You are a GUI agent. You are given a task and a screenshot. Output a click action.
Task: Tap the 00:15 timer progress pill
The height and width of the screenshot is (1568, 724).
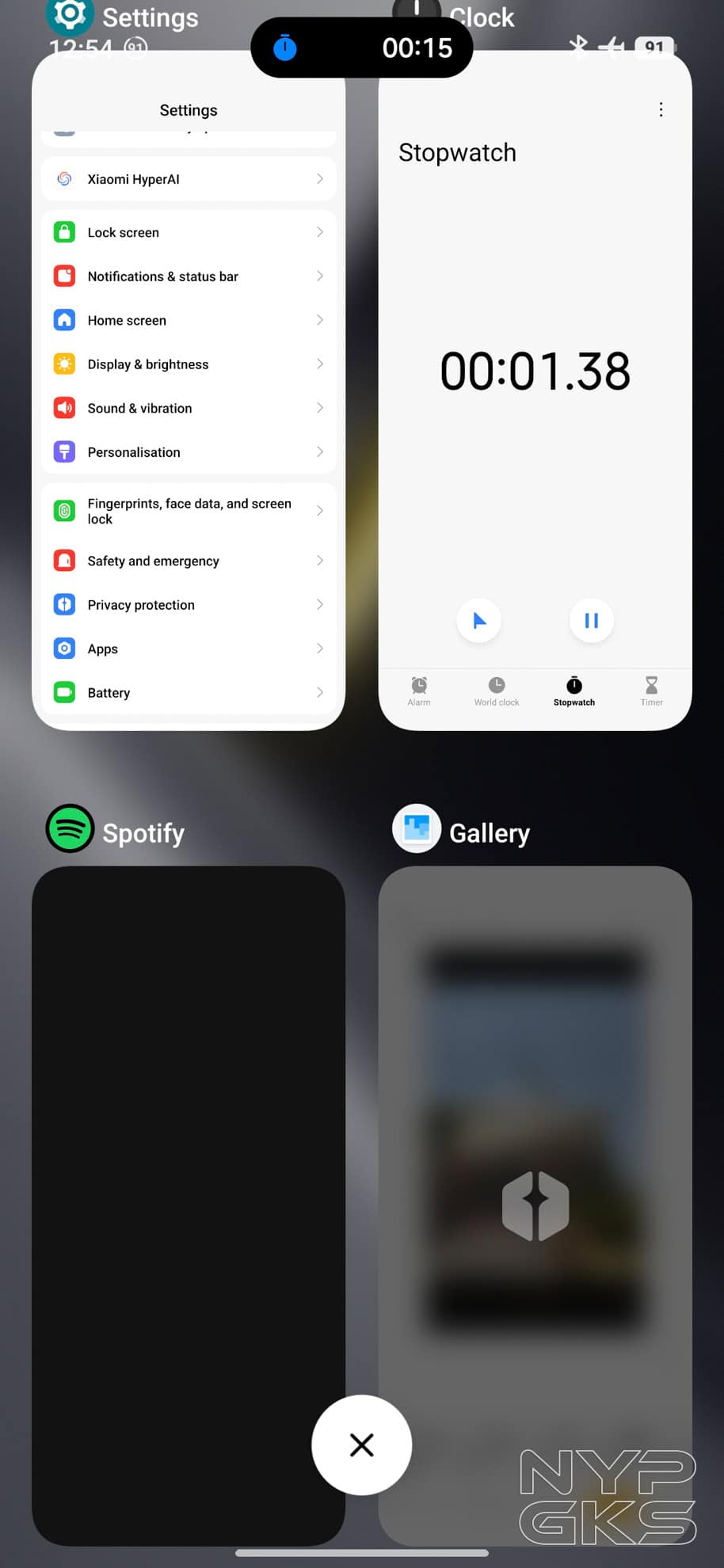[x=362, y=48]
